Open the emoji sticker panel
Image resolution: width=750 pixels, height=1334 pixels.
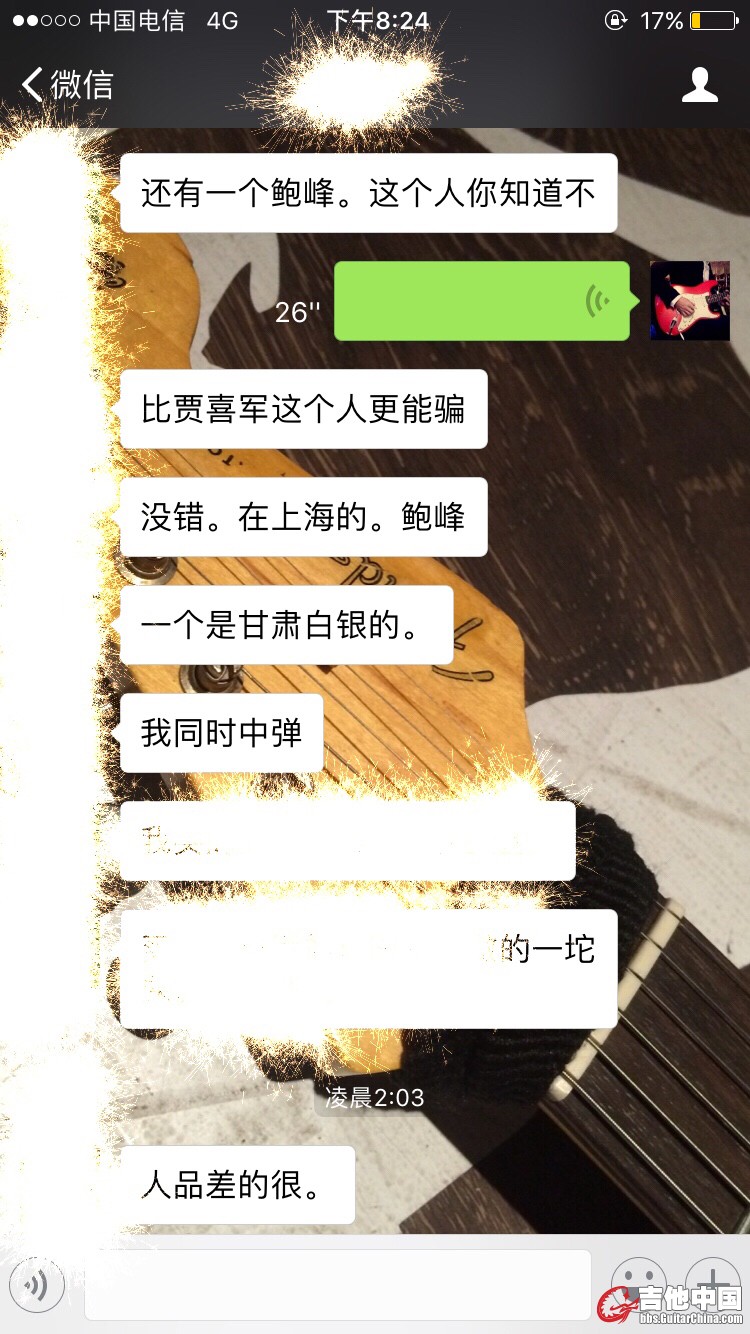click(x=638, y=1282)
